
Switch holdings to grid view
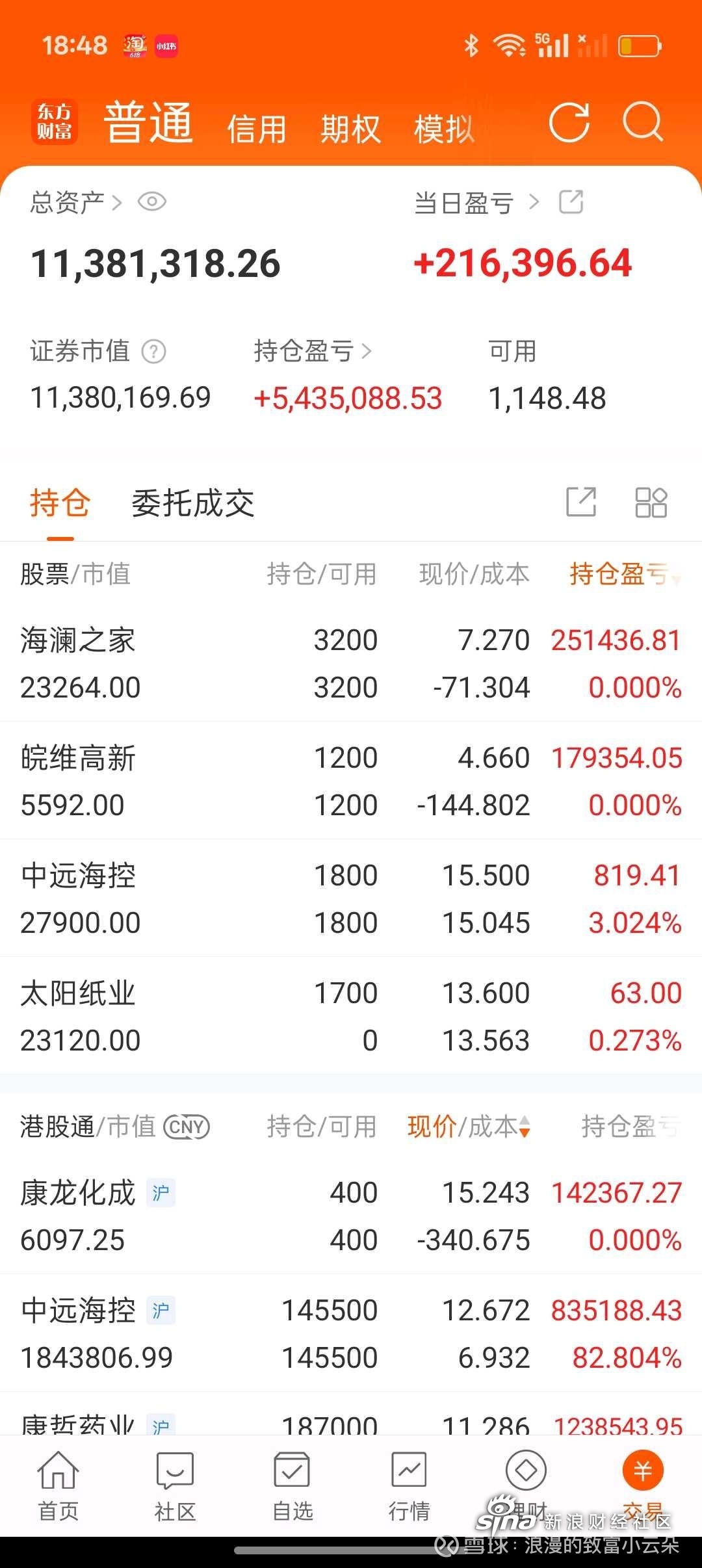point(651,503)
